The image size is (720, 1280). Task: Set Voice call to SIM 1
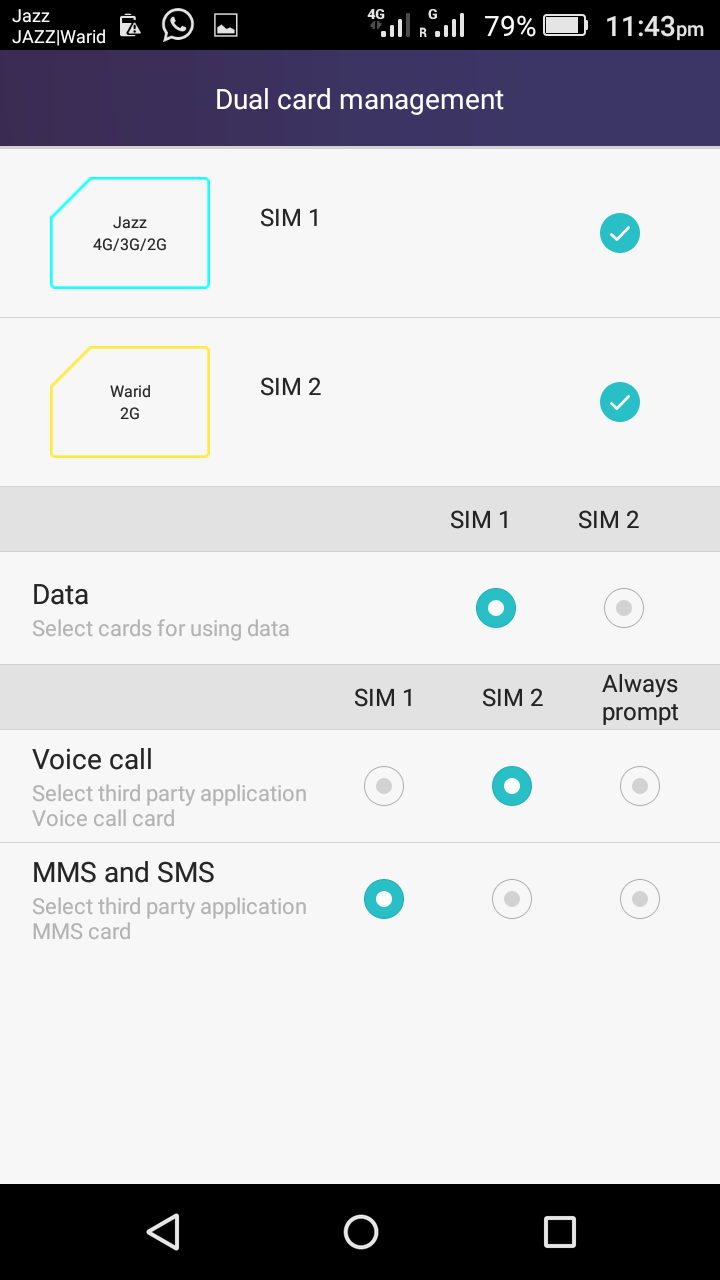tap(384, 786)
